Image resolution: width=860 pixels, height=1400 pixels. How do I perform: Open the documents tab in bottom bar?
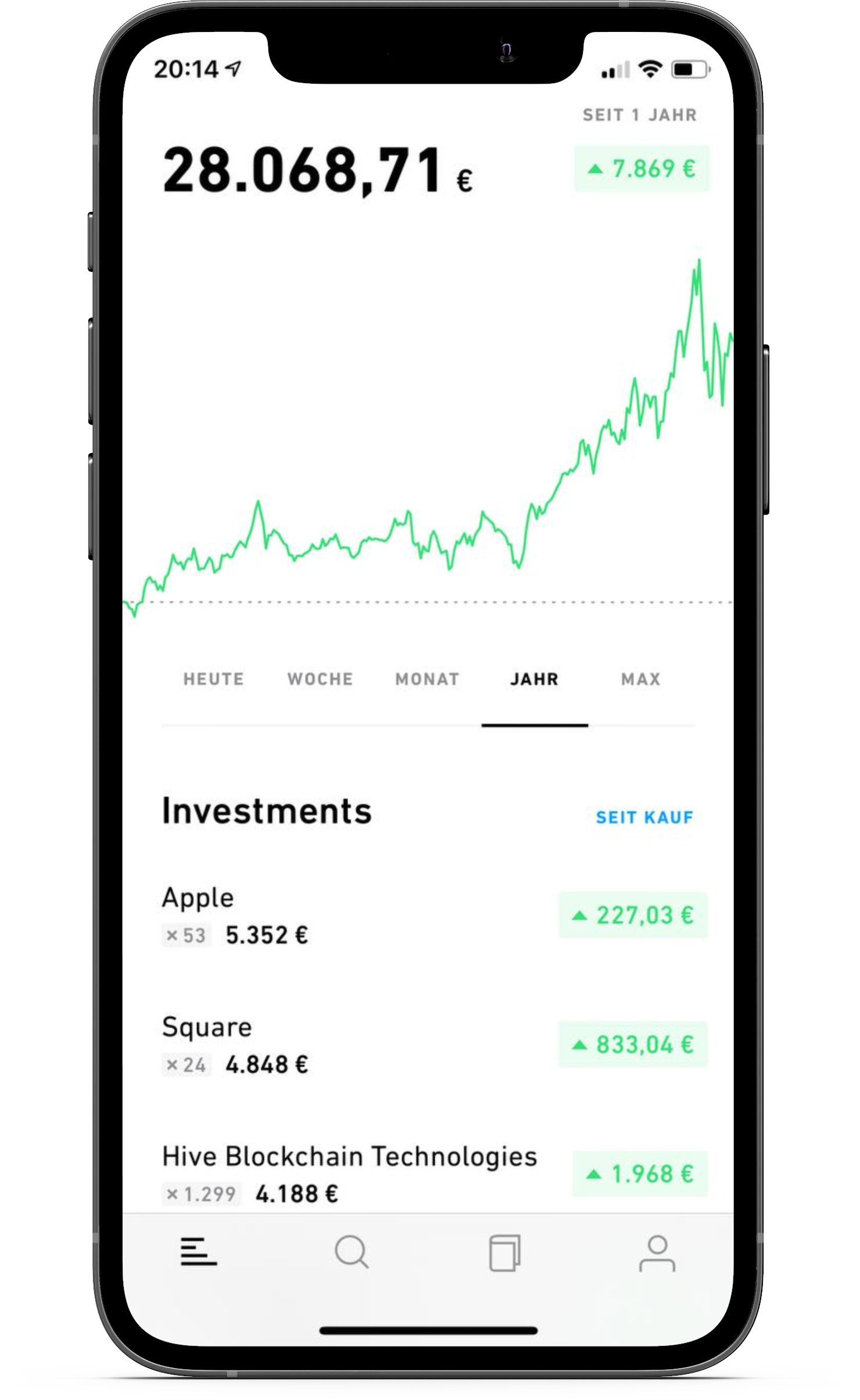coord(504,1253)
